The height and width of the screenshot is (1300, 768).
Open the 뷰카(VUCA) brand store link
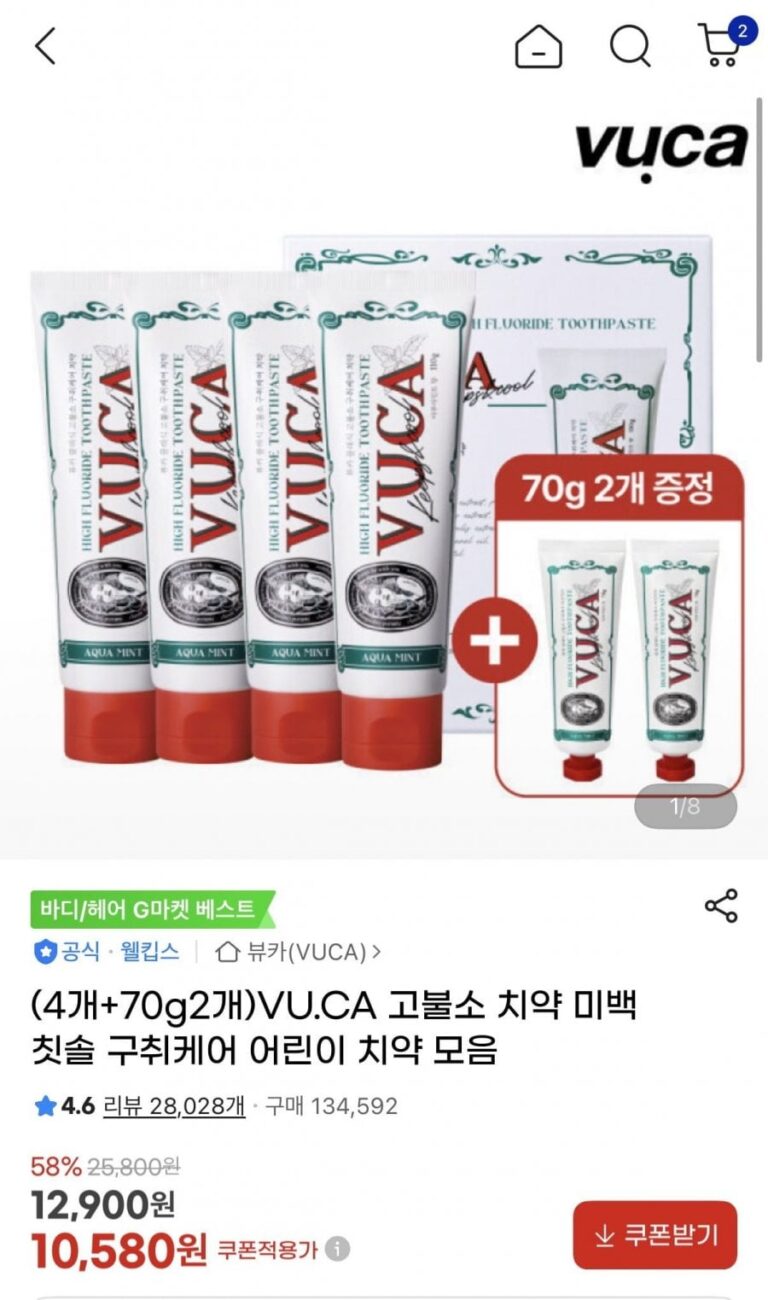tap(298, 951)
